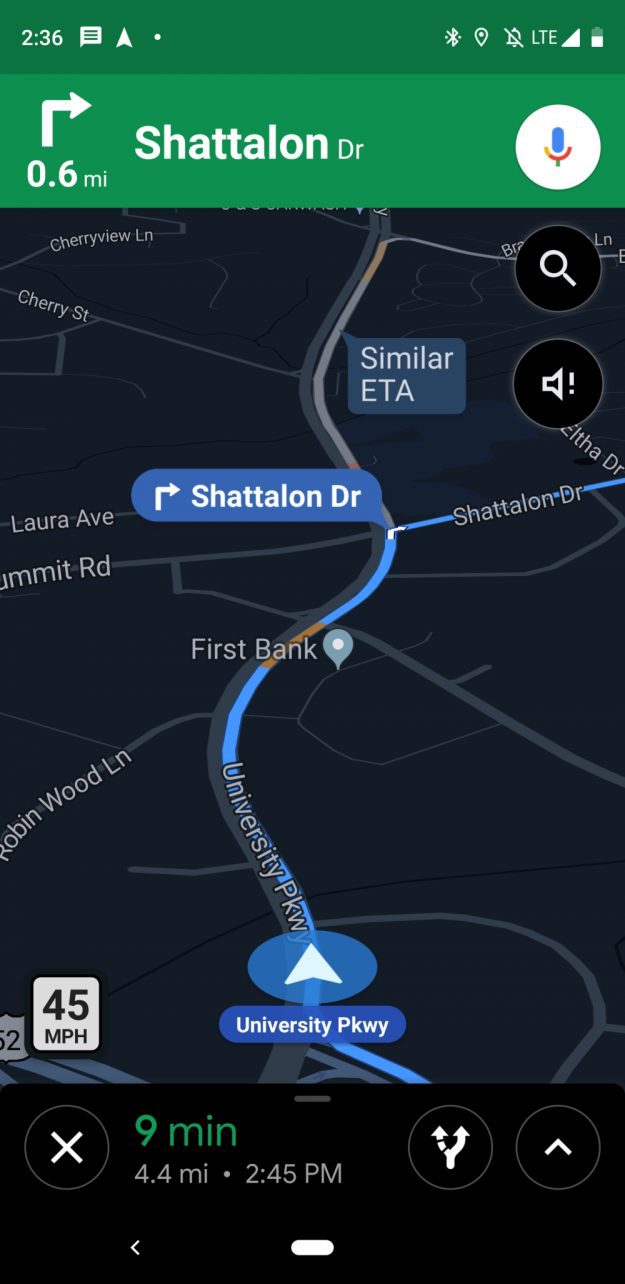
Task: Close navigation with the X button
Action: pos(67,1147)
